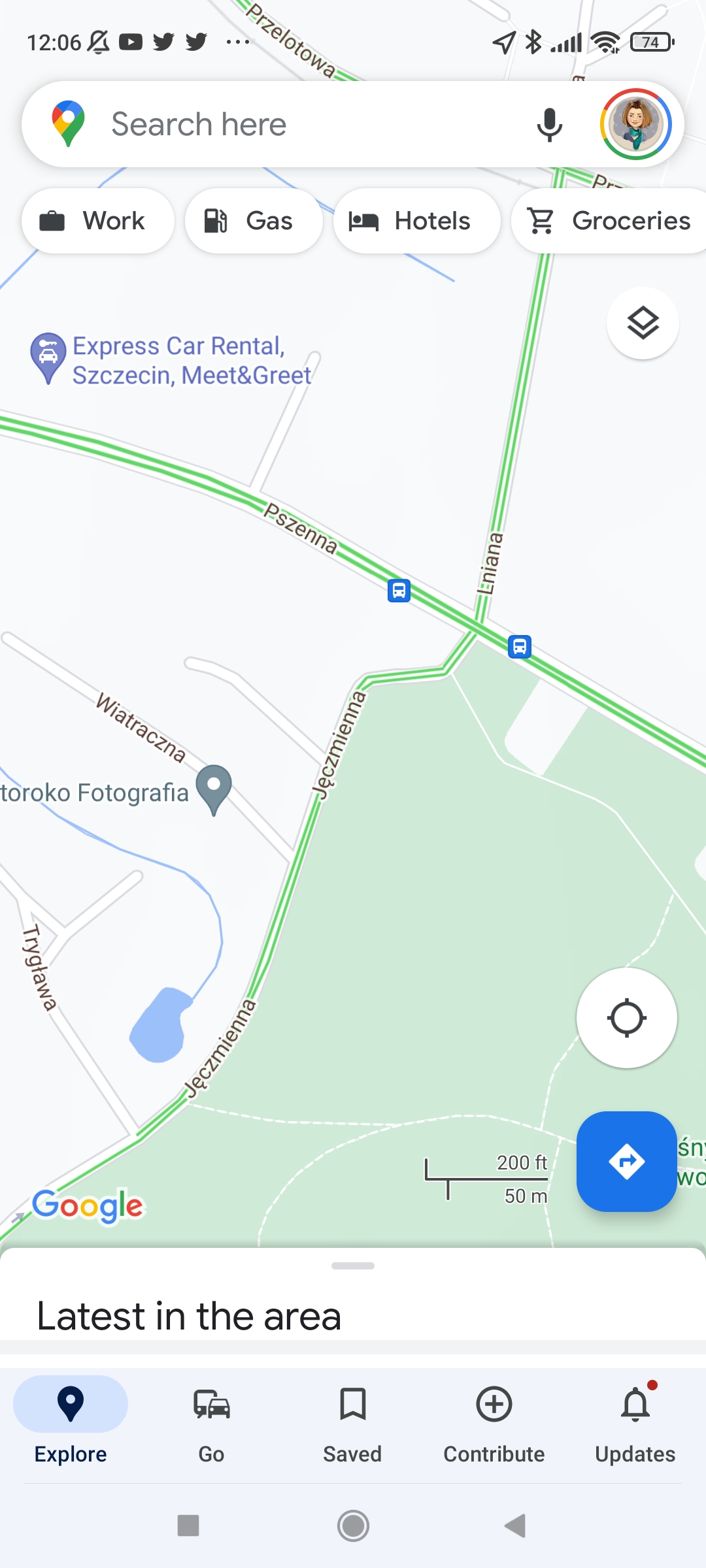The image size is (706, 1568).
Task: Open the account profile picture
Action: click(x=636, y=124)
